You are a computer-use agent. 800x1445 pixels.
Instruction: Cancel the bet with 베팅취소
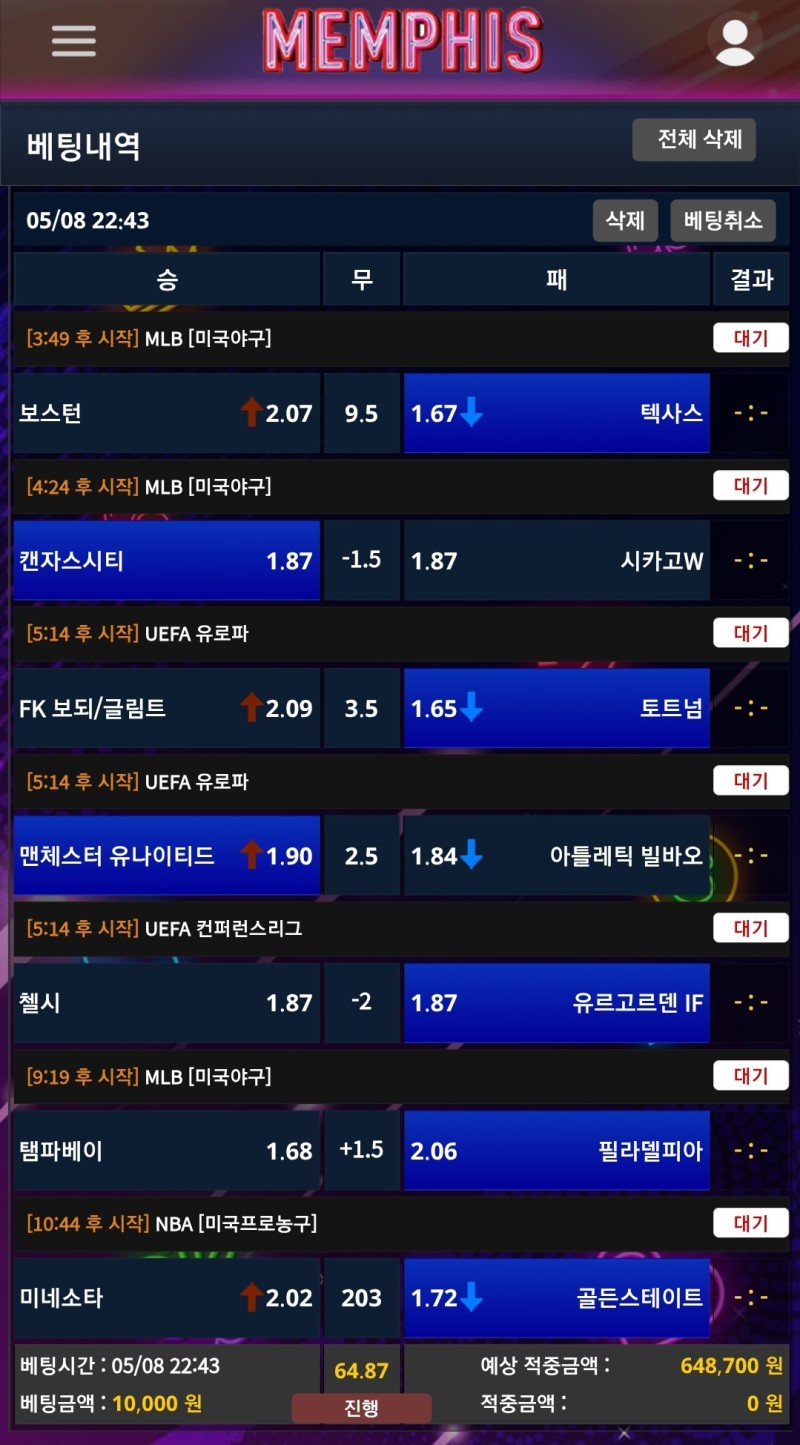[x=722, y=220]
